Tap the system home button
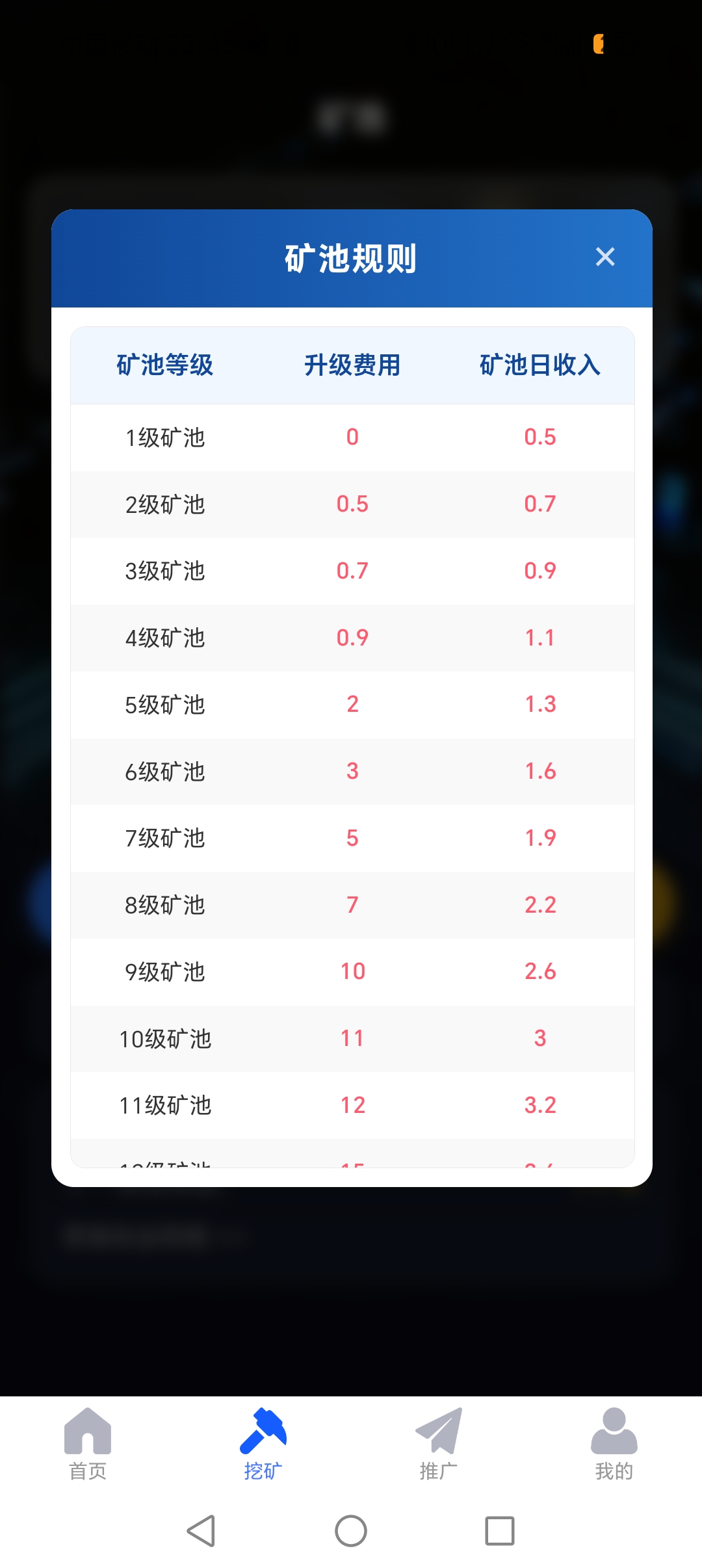702x1568 pixels. tap(351, 1531)
